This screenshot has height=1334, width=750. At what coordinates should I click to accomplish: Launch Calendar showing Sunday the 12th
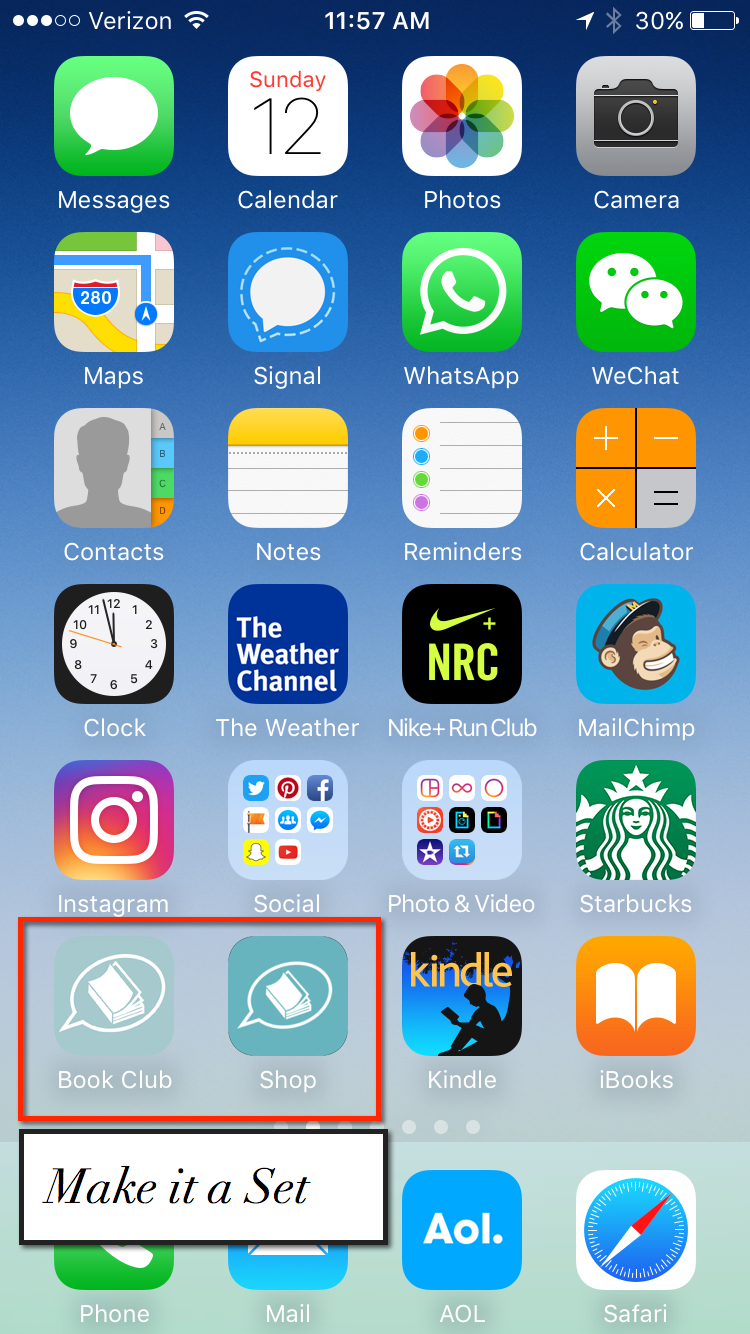(287, 115)
